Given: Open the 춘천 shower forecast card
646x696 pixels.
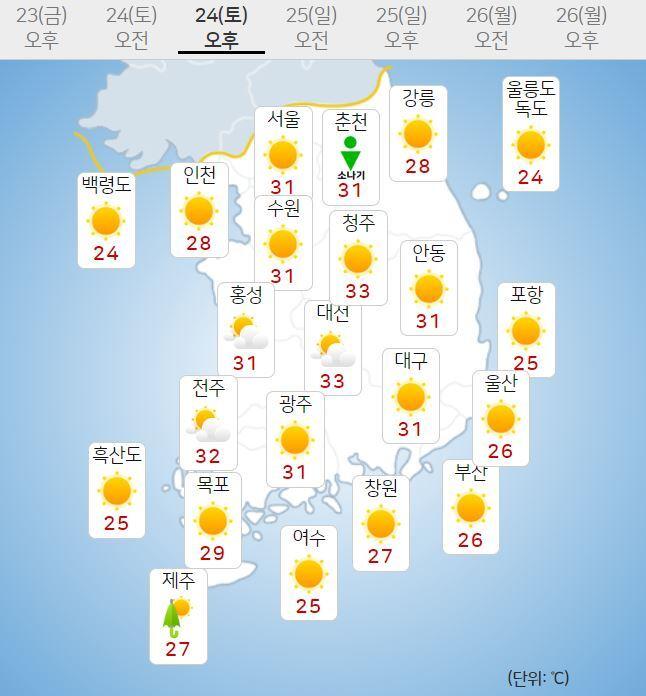Looking at the screenshot, I should [x=350, y=156].
